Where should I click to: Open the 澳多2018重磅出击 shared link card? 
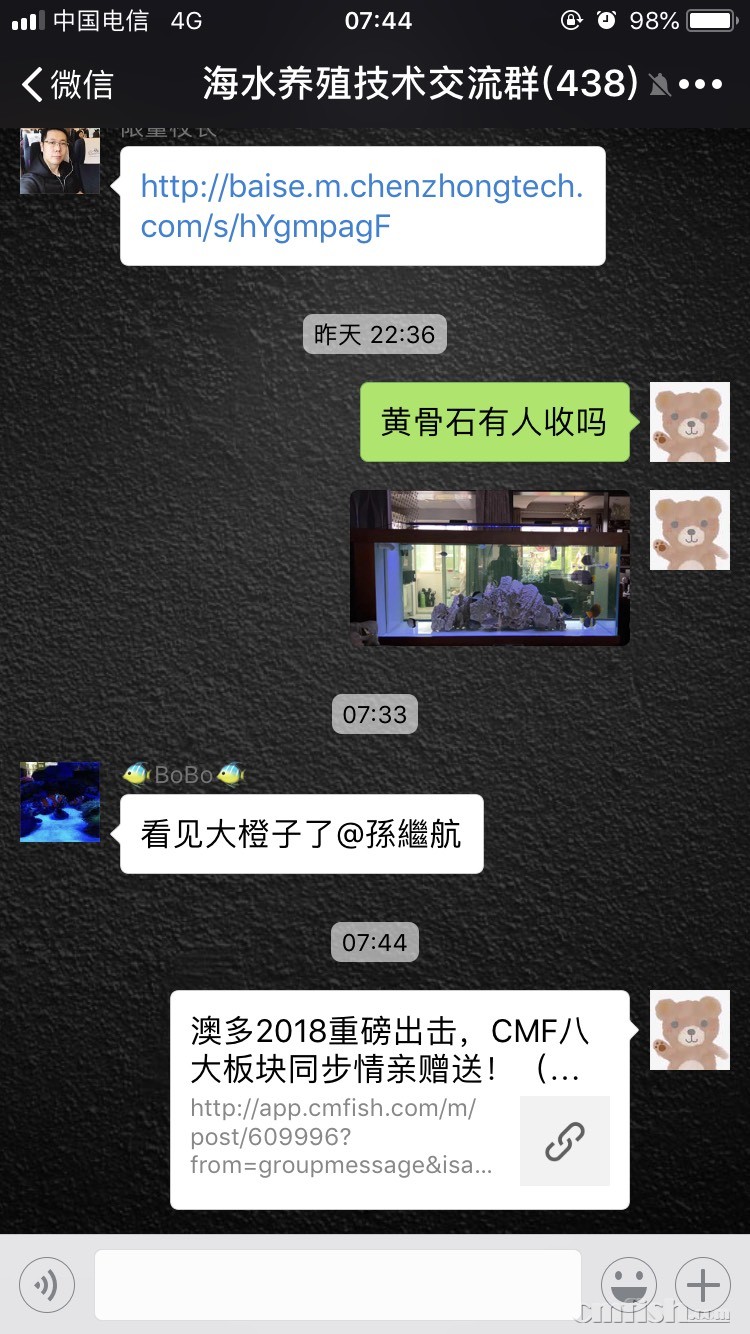[399, 1099]
